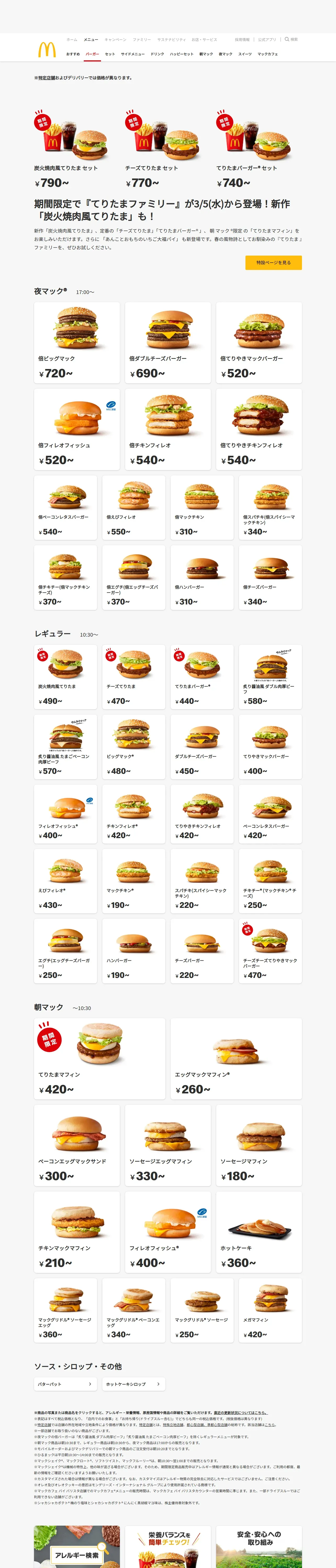
Task: View the 倍ビッグマック product card
Action: pyautogui.click(x=77, y=343)
